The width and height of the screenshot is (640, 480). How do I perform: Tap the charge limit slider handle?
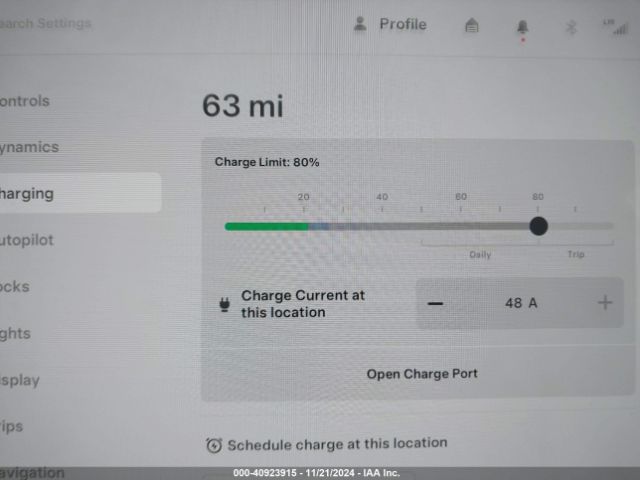click(538, 226)
